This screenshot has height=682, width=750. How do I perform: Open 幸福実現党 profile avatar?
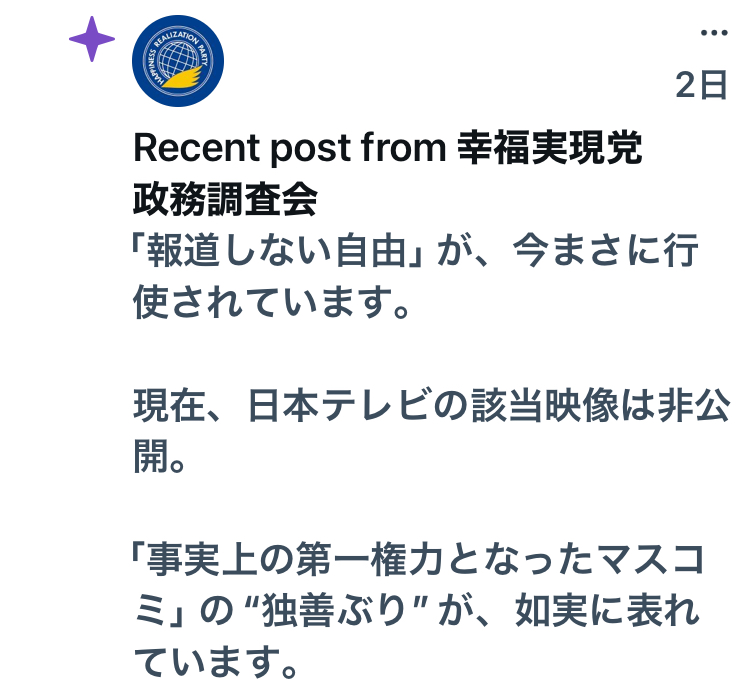pyautogui.click(x=178, y=61)
